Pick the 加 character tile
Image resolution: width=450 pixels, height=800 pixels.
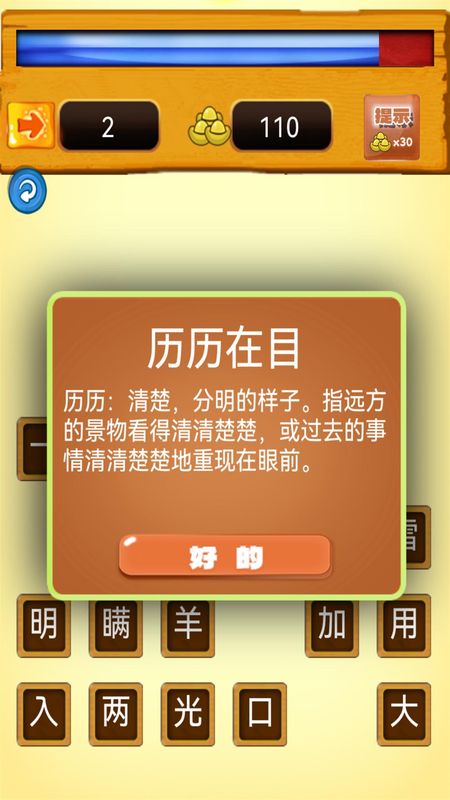coord(332,626)
